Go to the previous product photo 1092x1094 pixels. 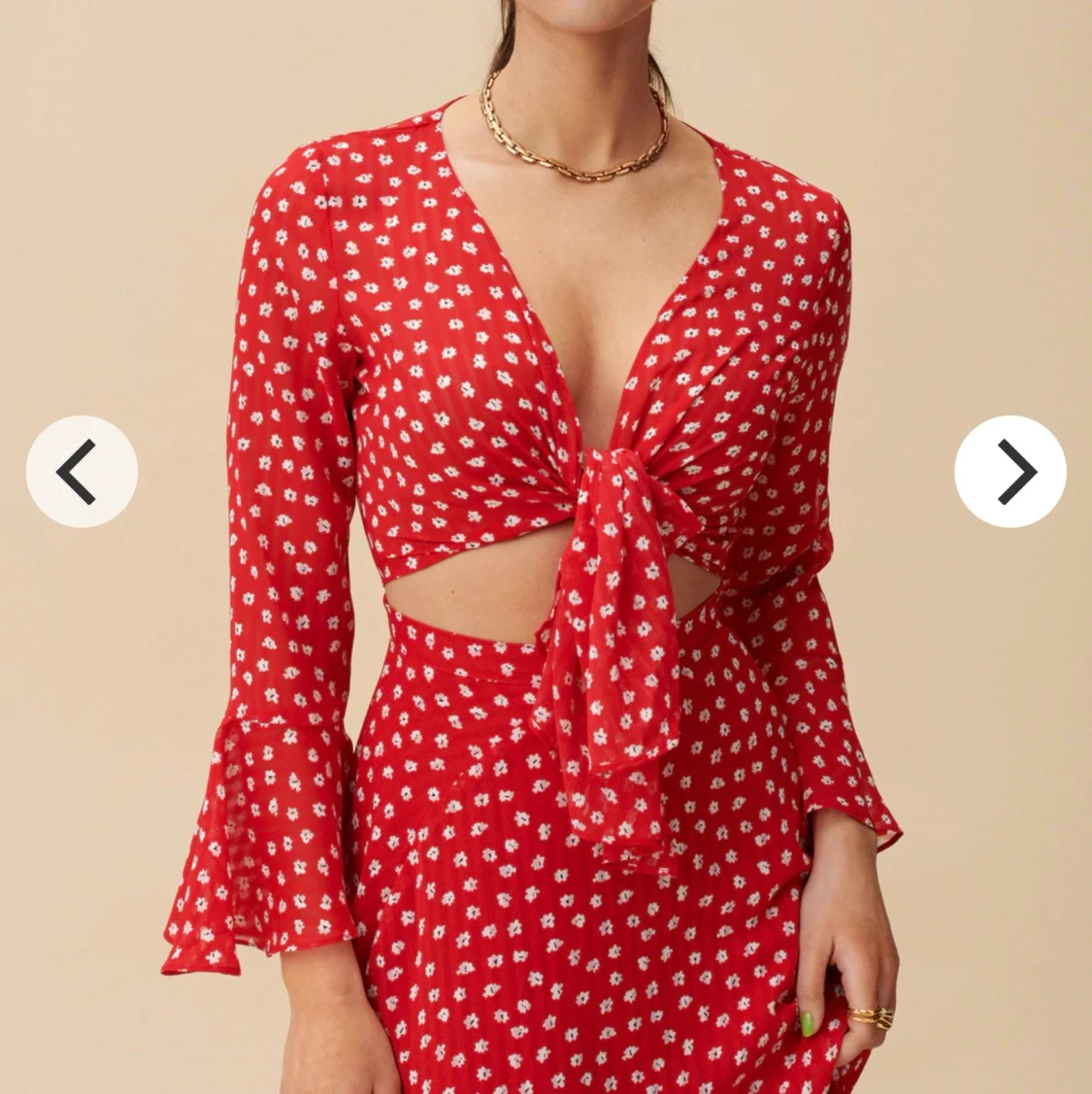[x=81, y=472]
